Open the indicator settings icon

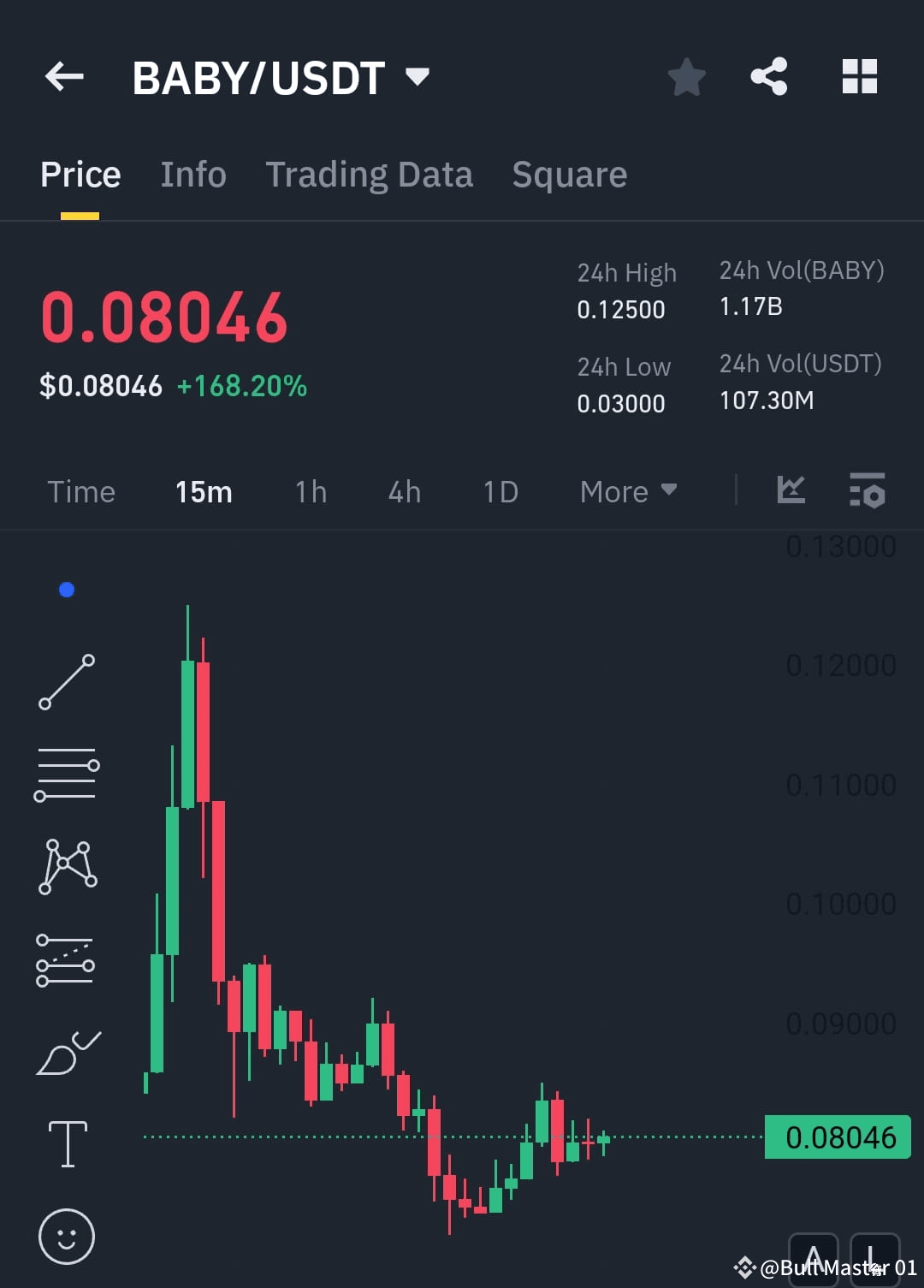[868, 490]
